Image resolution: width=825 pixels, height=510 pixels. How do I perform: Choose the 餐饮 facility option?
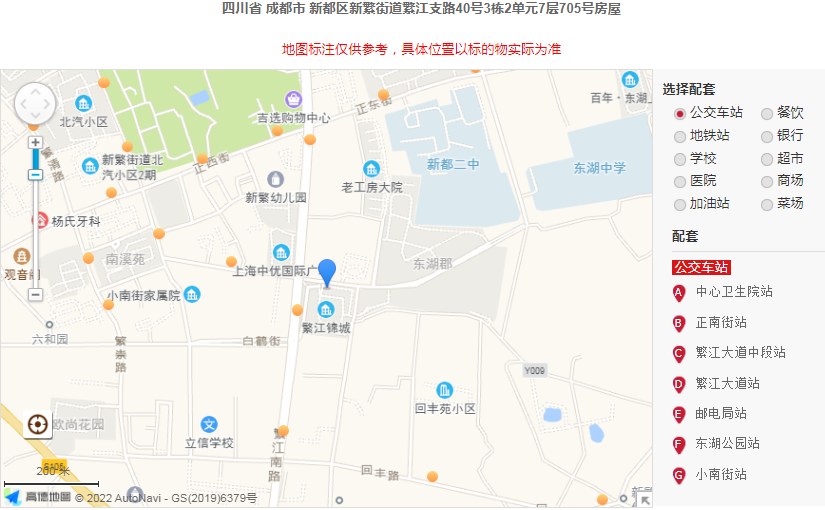(x=767, y=114)
